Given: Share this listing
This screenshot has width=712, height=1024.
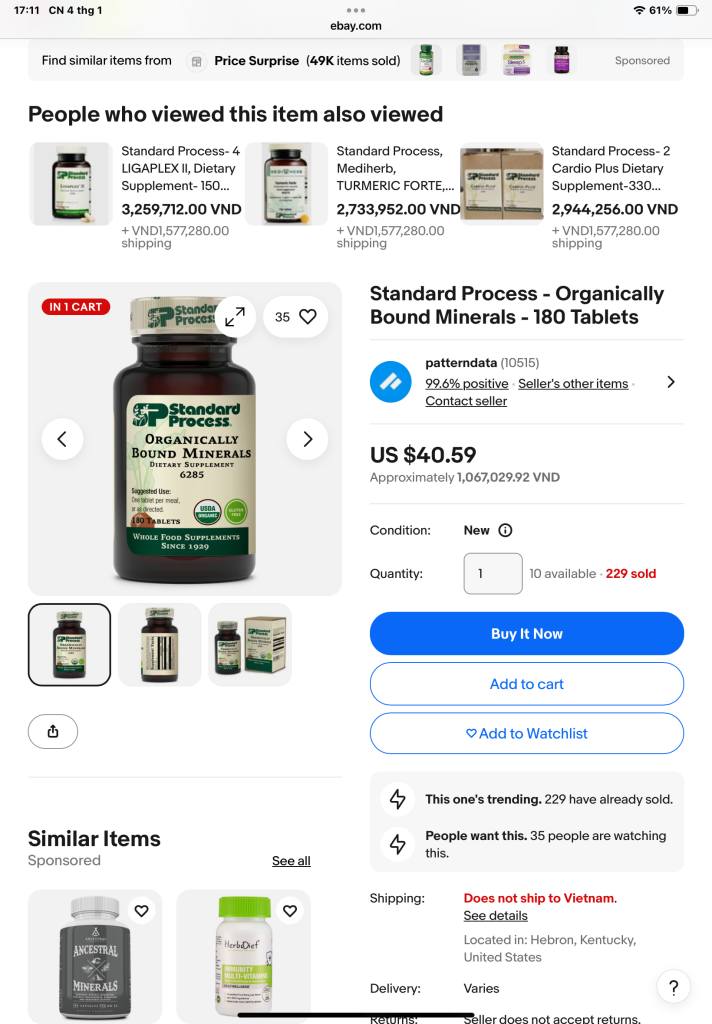Looking at the screenshot, I should 53,731.
